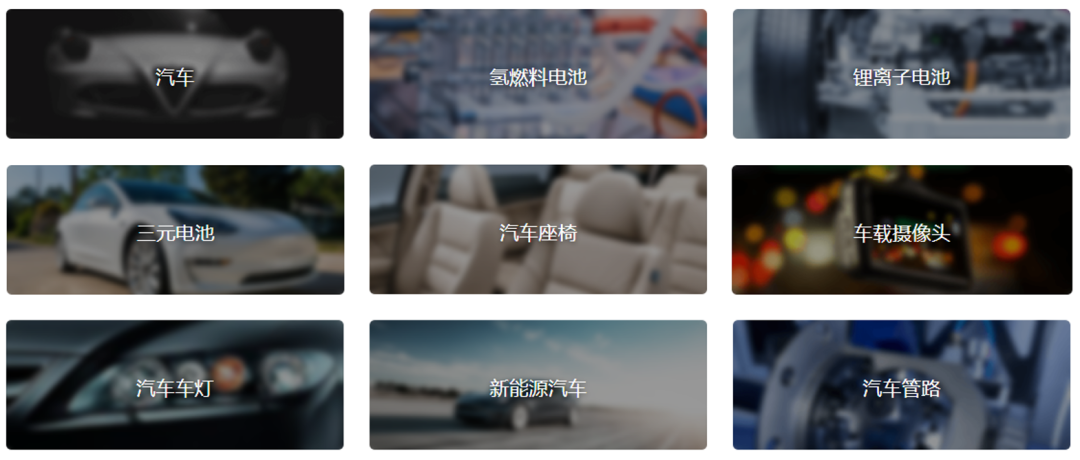Select the 氢燃料电池 category card
Screen dimensions: 1080x460
538,75
